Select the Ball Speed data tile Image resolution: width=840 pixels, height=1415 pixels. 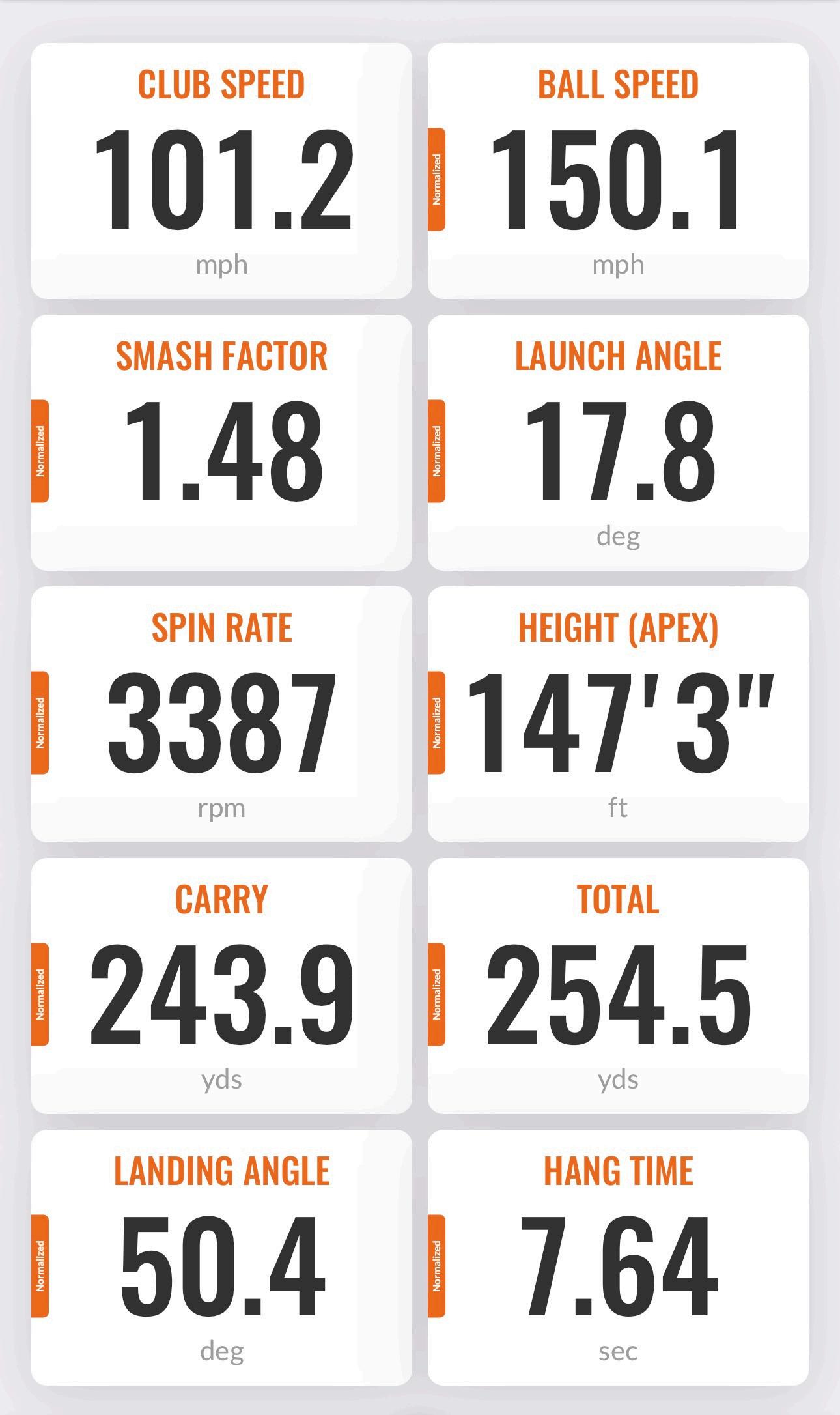(x=618, y=171)
